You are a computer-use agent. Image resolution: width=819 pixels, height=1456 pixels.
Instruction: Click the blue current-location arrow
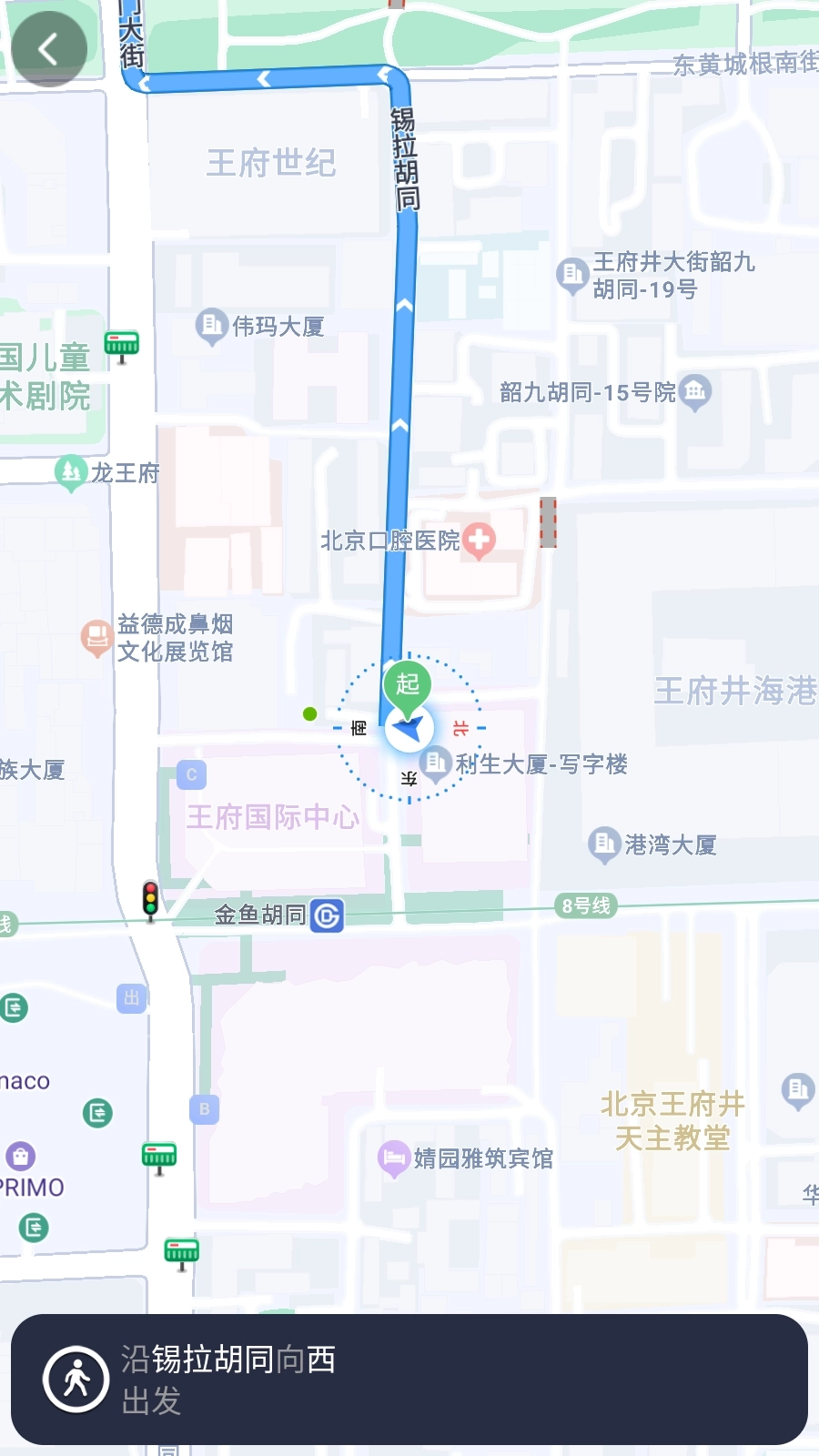[409, 728]
